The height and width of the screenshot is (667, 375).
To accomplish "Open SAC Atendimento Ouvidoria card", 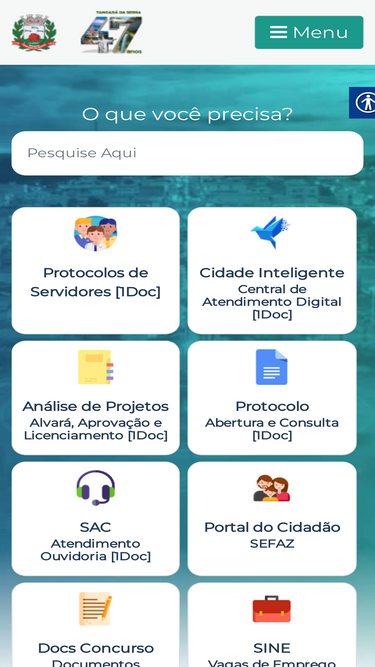I will click(96, 519).
